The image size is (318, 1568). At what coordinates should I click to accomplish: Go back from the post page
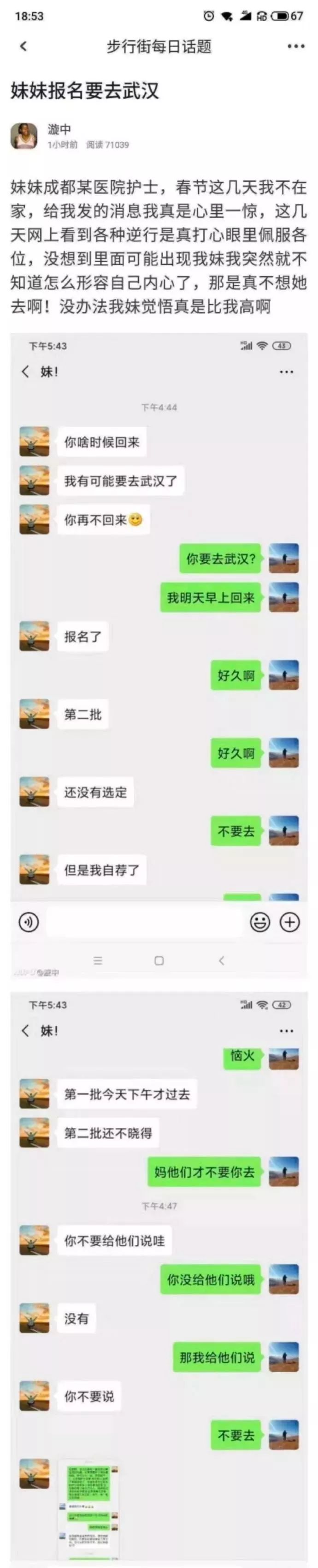click(24, 46)
